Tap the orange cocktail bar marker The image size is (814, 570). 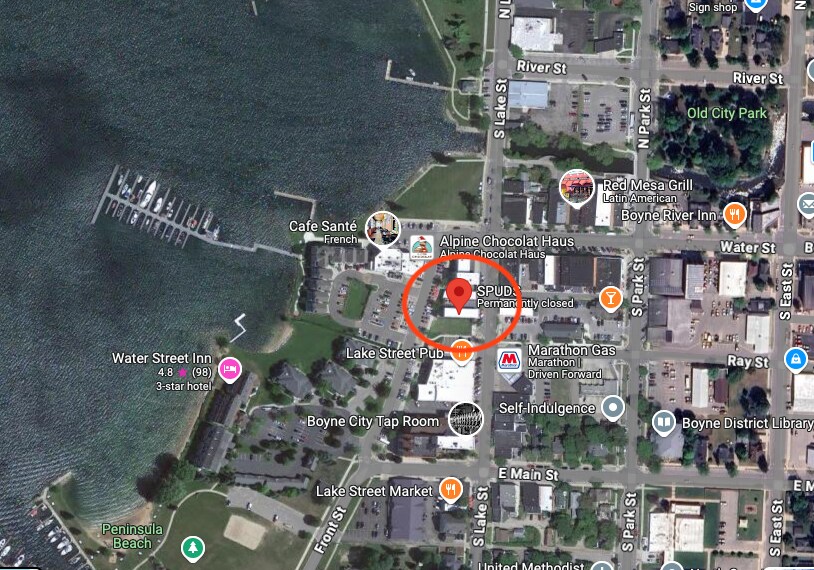pos(610,298)
